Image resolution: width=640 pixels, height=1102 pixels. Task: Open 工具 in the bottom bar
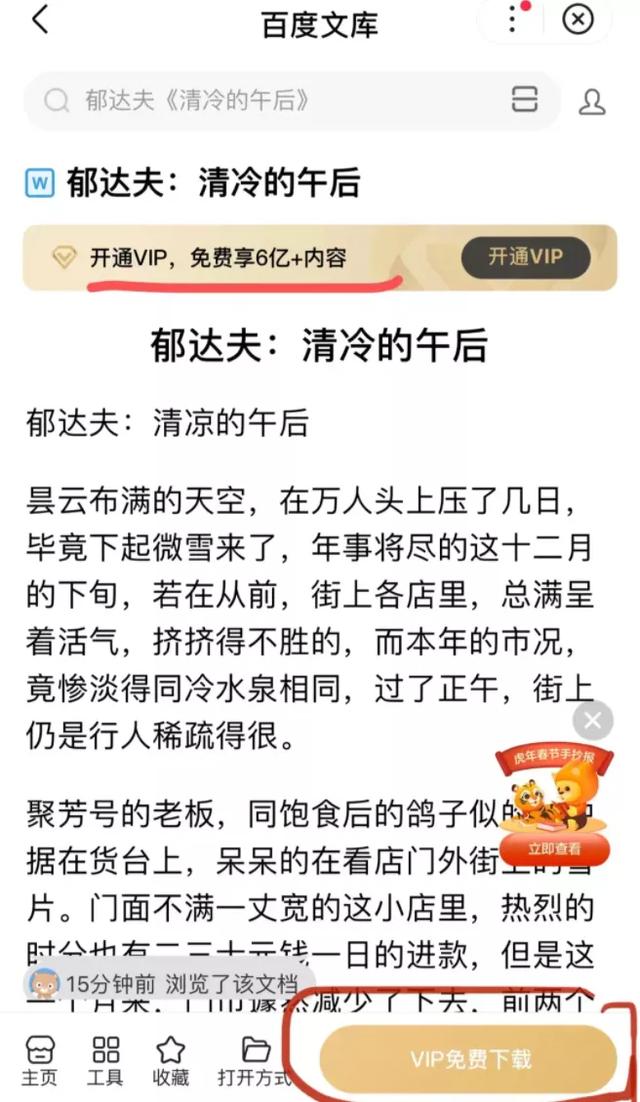pos(105,1060)
